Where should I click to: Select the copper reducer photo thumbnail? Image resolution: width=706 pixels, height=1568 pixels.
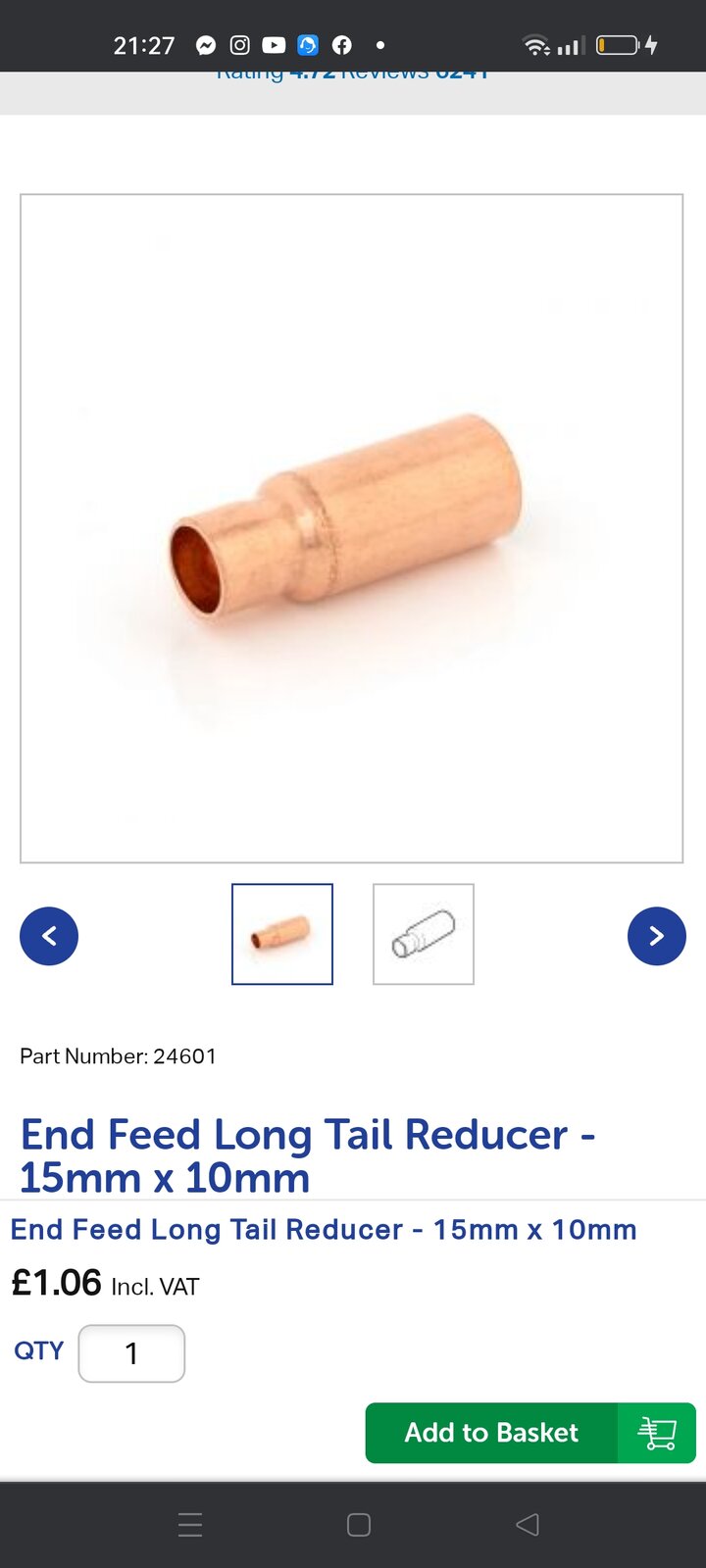282,934
